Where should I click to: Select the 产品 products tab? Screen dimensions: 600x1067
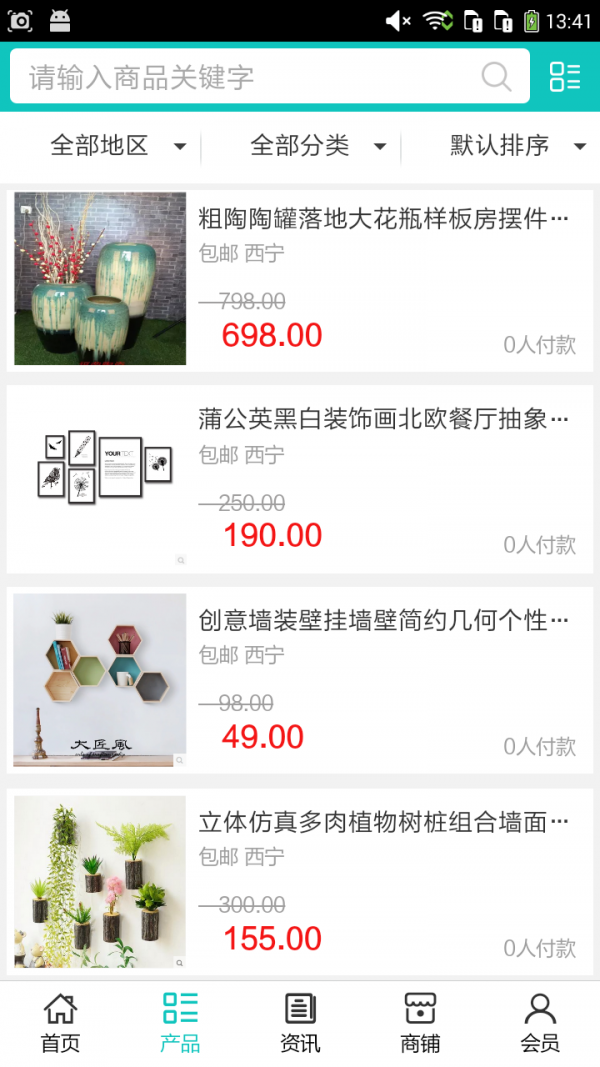[x=180, y=1023]
